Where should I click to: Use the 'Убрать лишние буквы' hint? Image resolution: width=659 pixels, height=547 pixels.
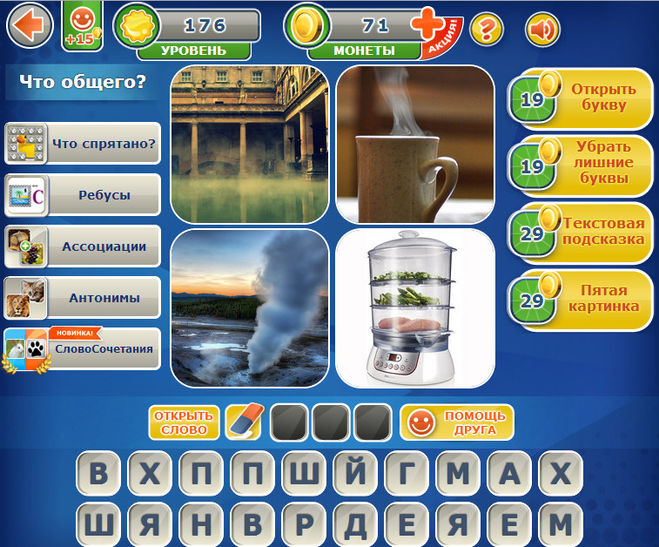pyautogui.click(x=578, y=163)
